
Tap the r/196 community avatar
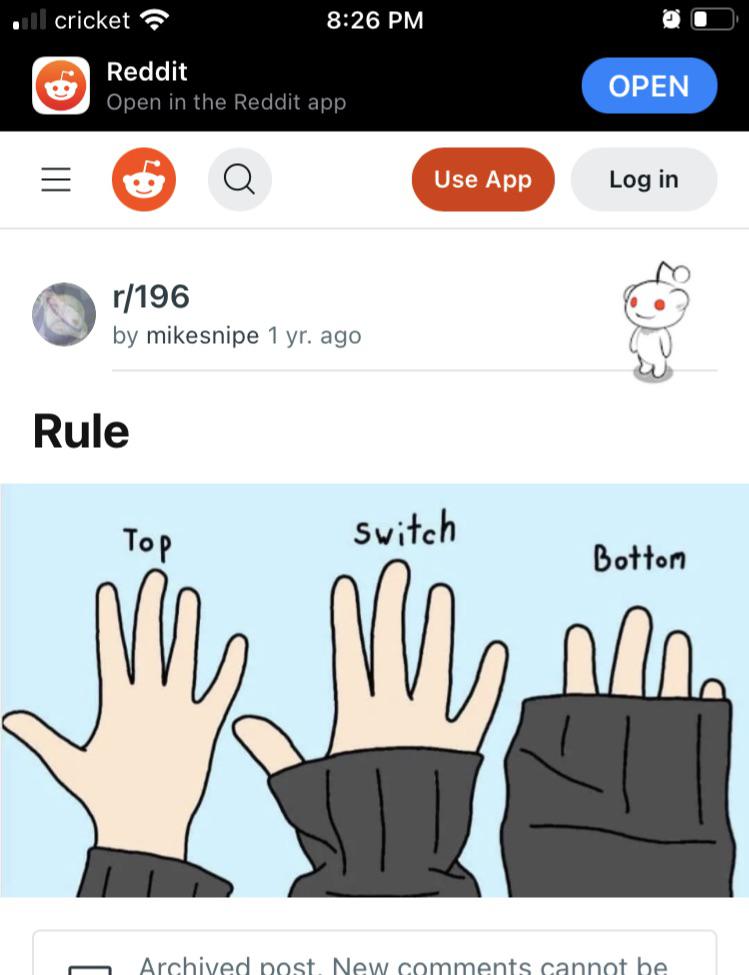[x=64, y=314]
